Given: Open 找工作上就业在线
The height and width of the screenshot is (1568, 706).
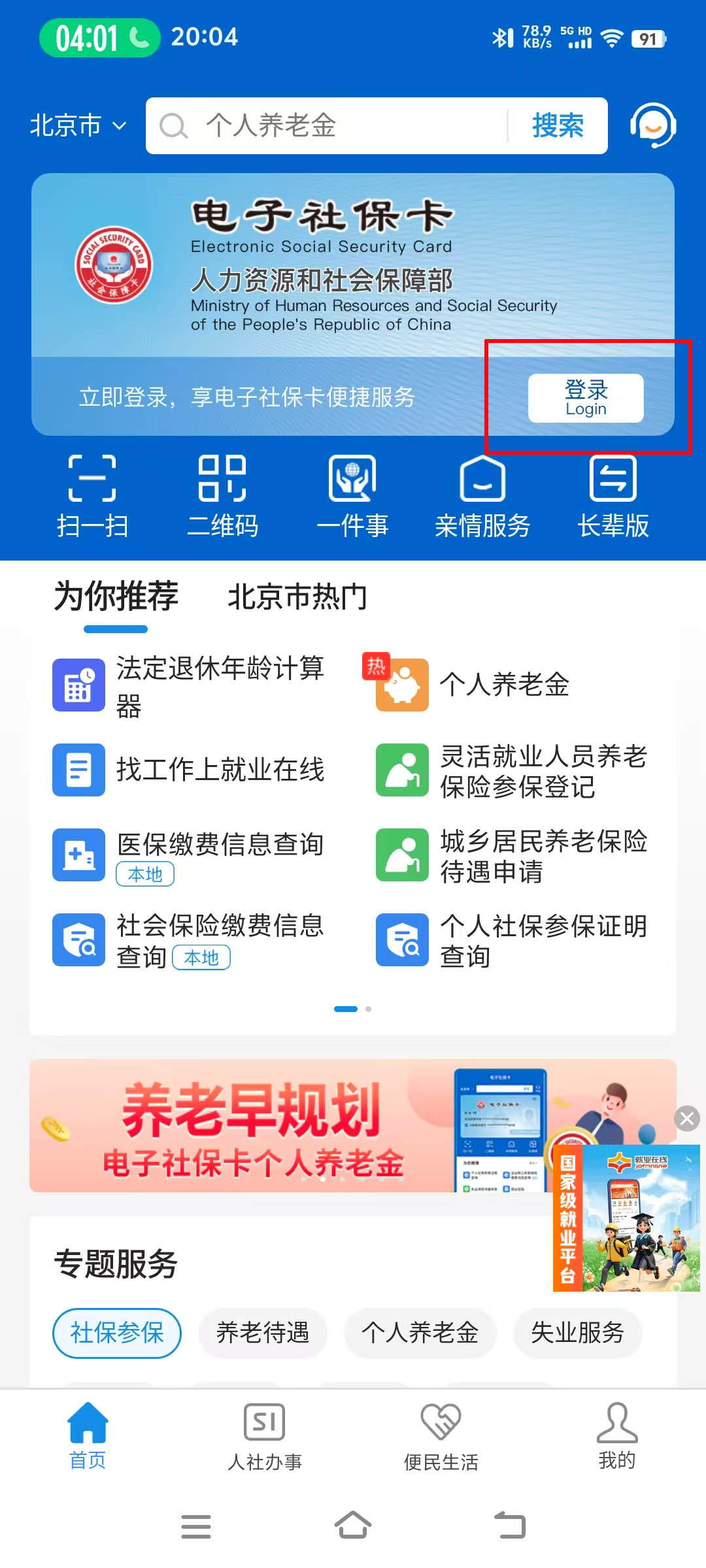Looking at the screenshot, I should click(x=190, y=770).
